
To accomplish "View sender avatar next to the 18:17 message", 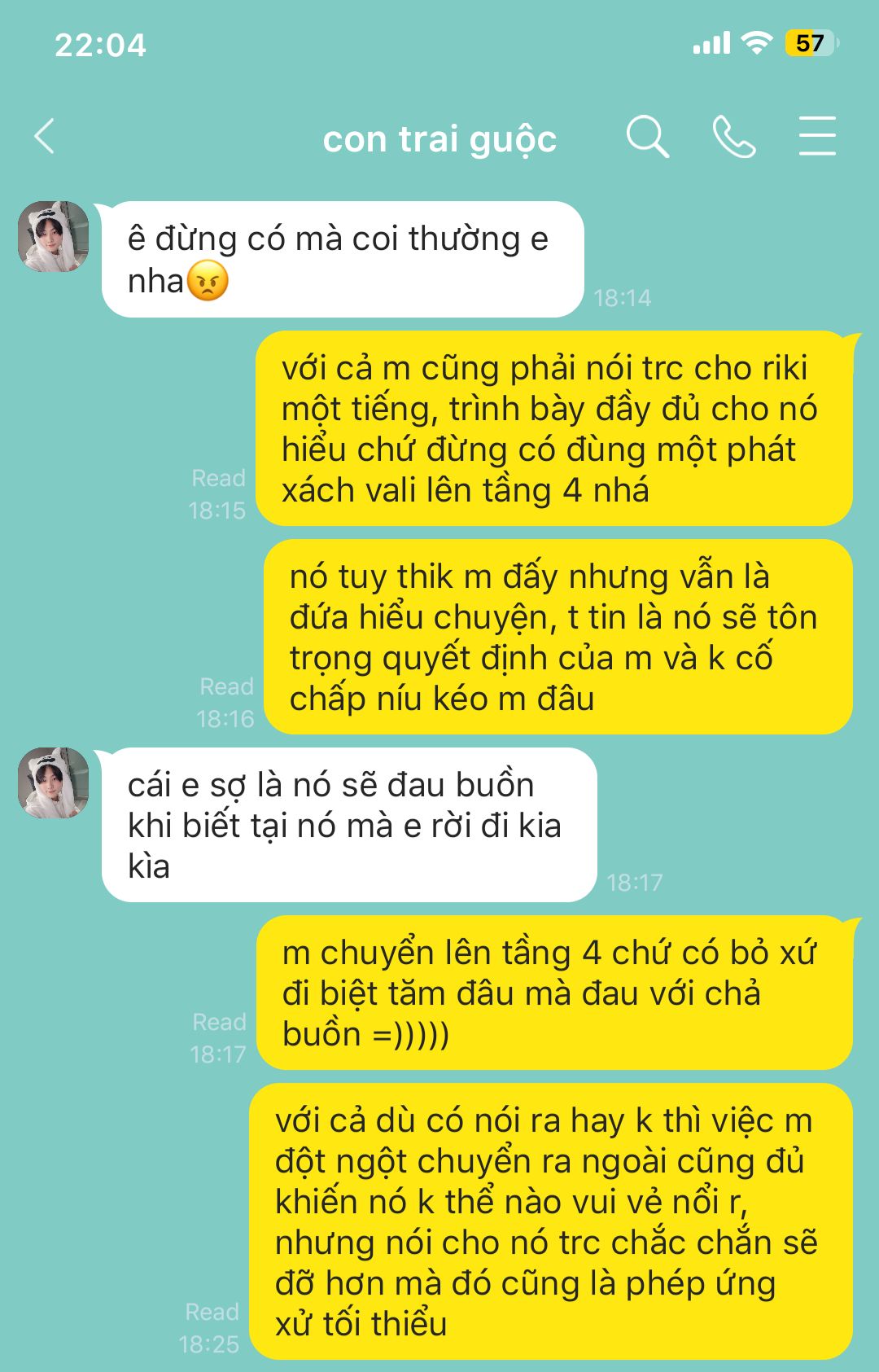I will click(x=54, y=783).
